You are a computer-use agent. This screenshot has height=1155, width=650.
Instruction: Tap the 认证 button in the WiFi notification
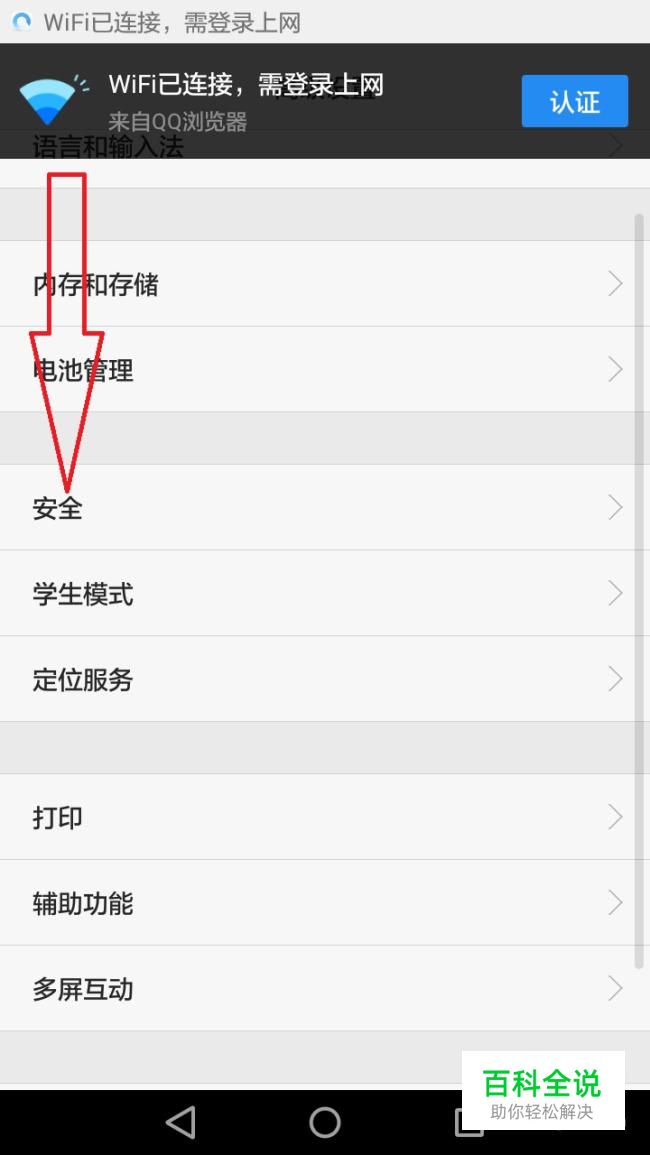point(574,101)
